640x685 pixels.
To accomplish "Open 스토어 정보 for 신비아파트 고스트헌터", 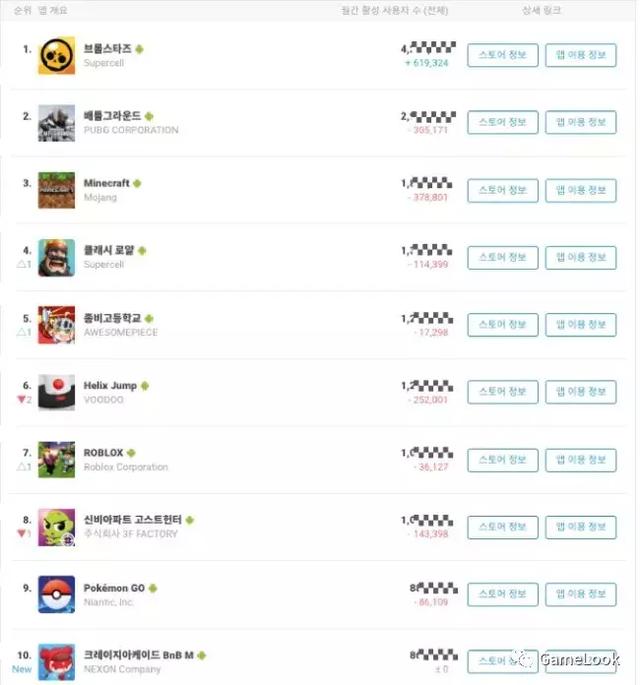I will (502, 526).
